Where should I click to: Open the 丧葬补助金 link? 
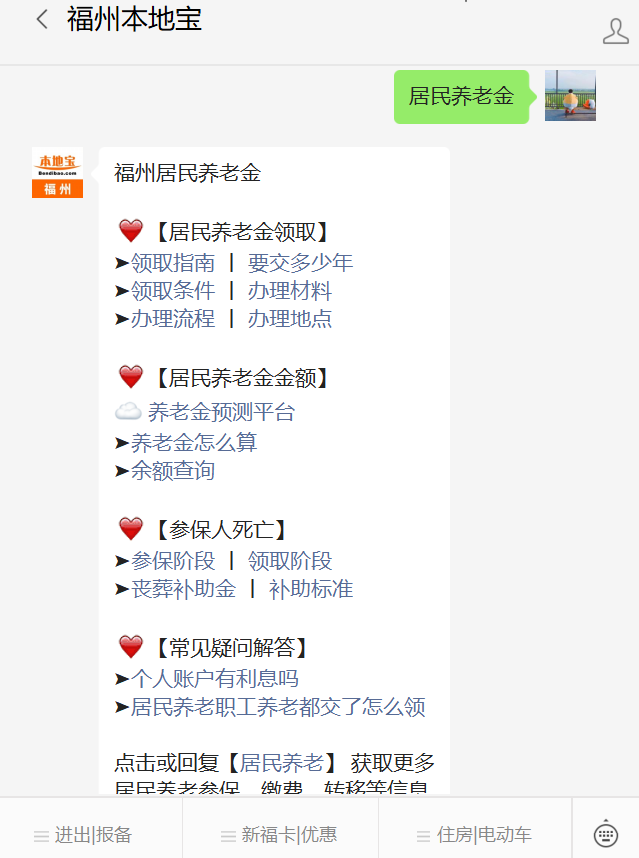tap(183, 589)
